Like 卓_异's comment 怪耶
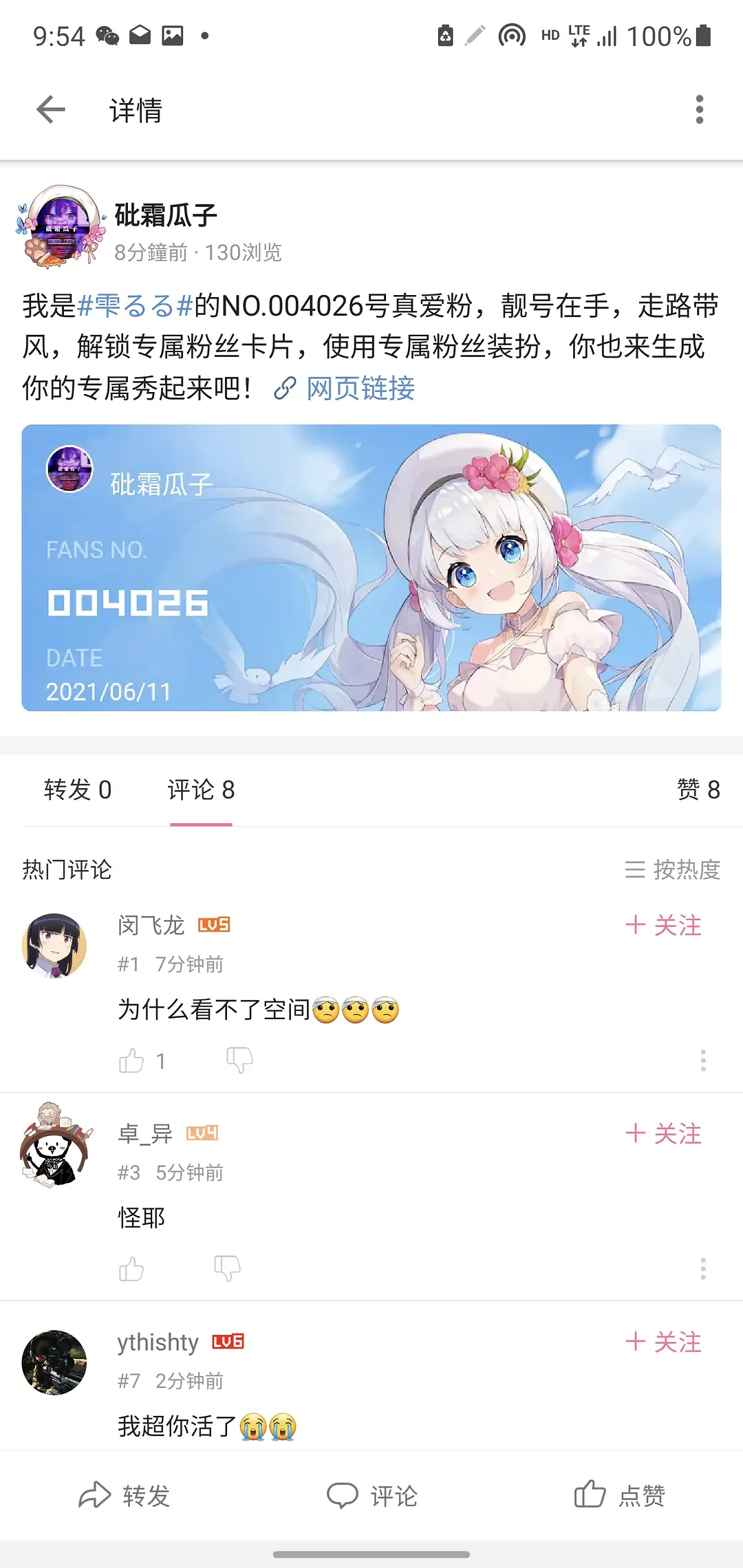The width and height of the screenshot is (743, 1568). [131, 1269]
